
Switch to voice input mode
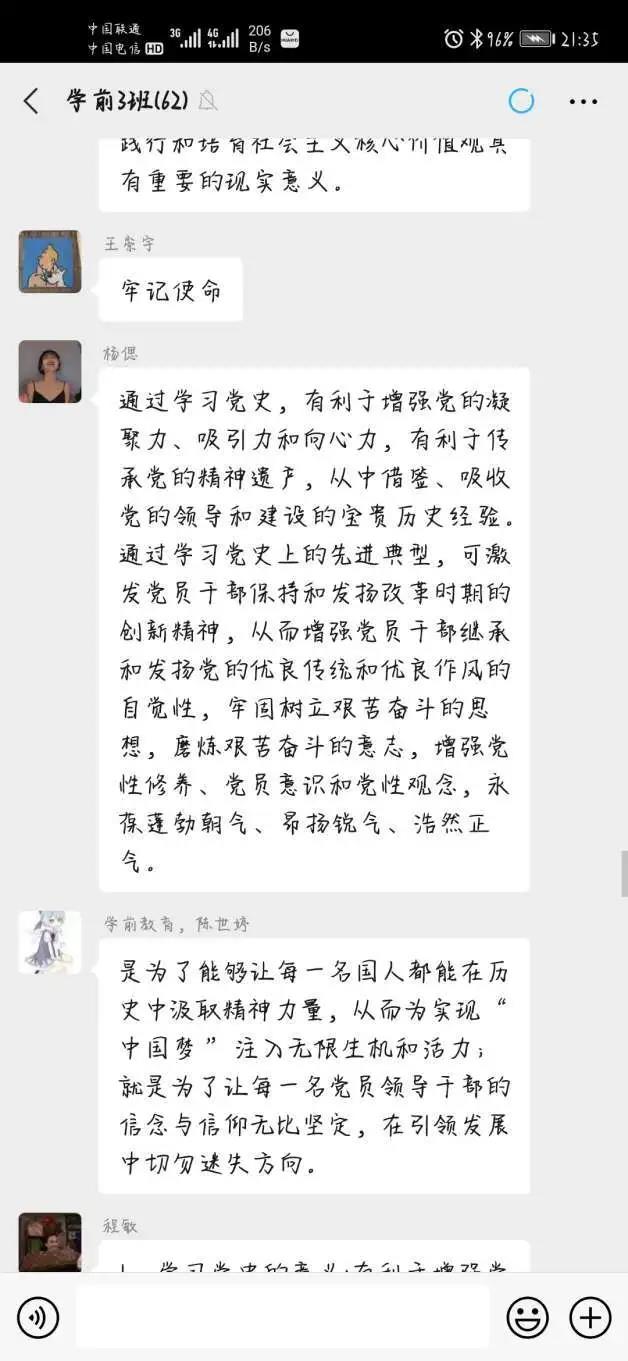pyautogui.click(x=38, y=1317)
